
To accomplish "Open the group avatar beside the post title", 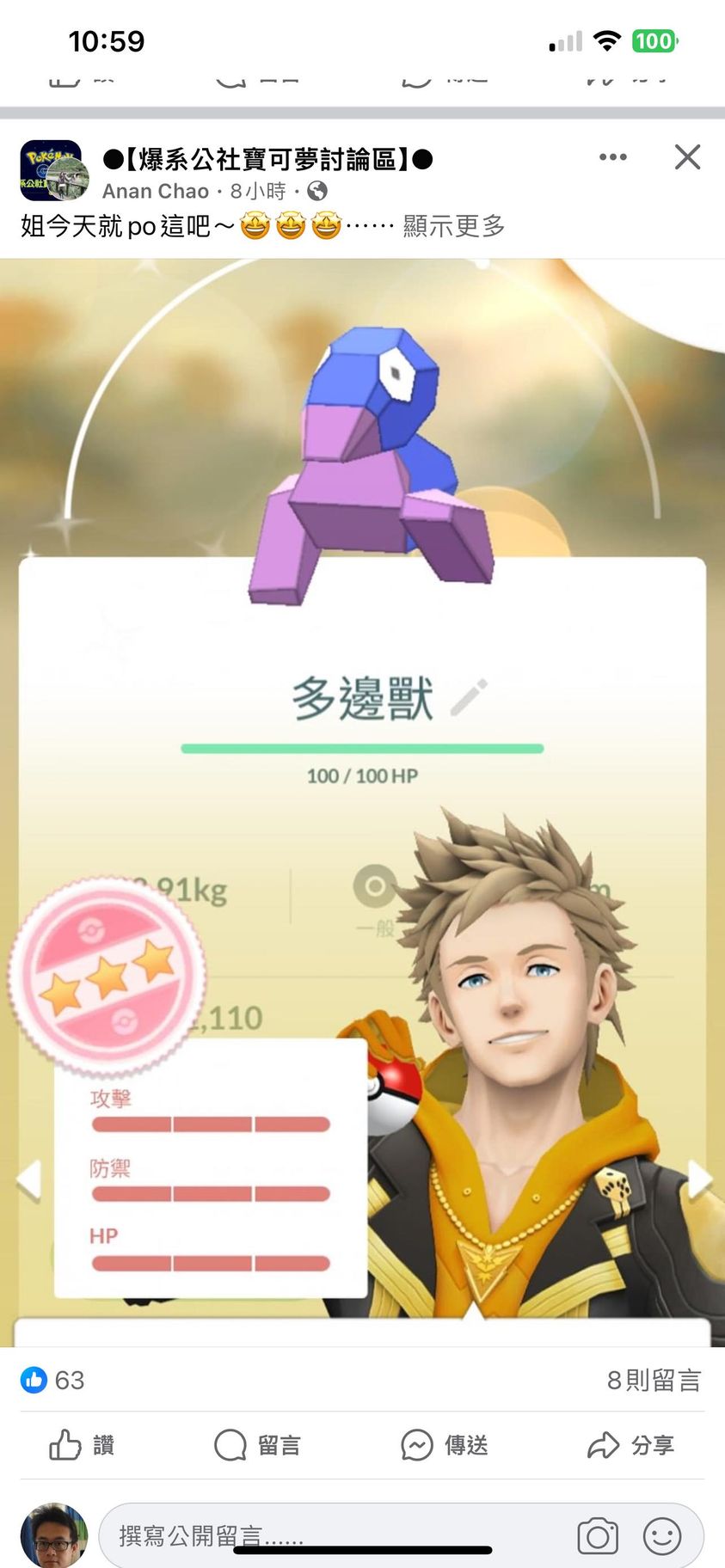I will click(51, 170).
